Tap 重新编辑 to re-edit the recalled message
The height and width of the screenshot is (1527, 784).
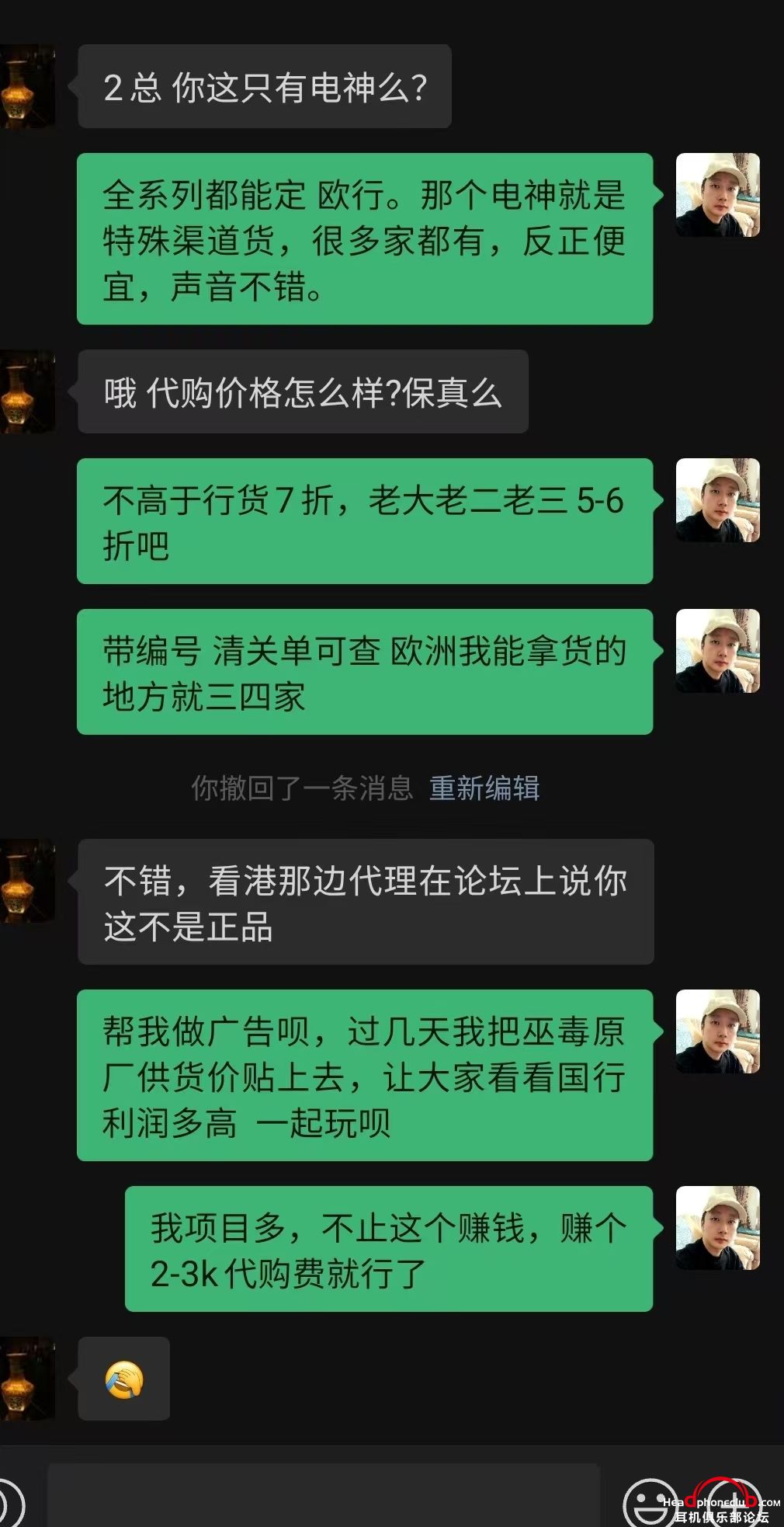484,788
